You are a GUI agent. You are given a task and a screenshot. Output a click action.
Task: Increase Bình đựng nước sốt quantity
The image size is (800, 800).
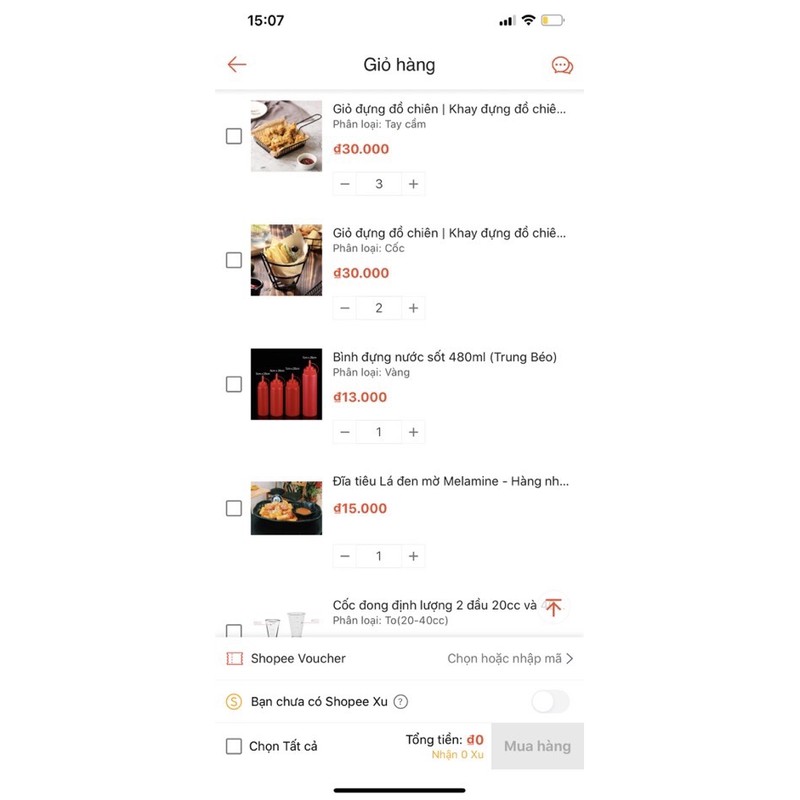413,432
